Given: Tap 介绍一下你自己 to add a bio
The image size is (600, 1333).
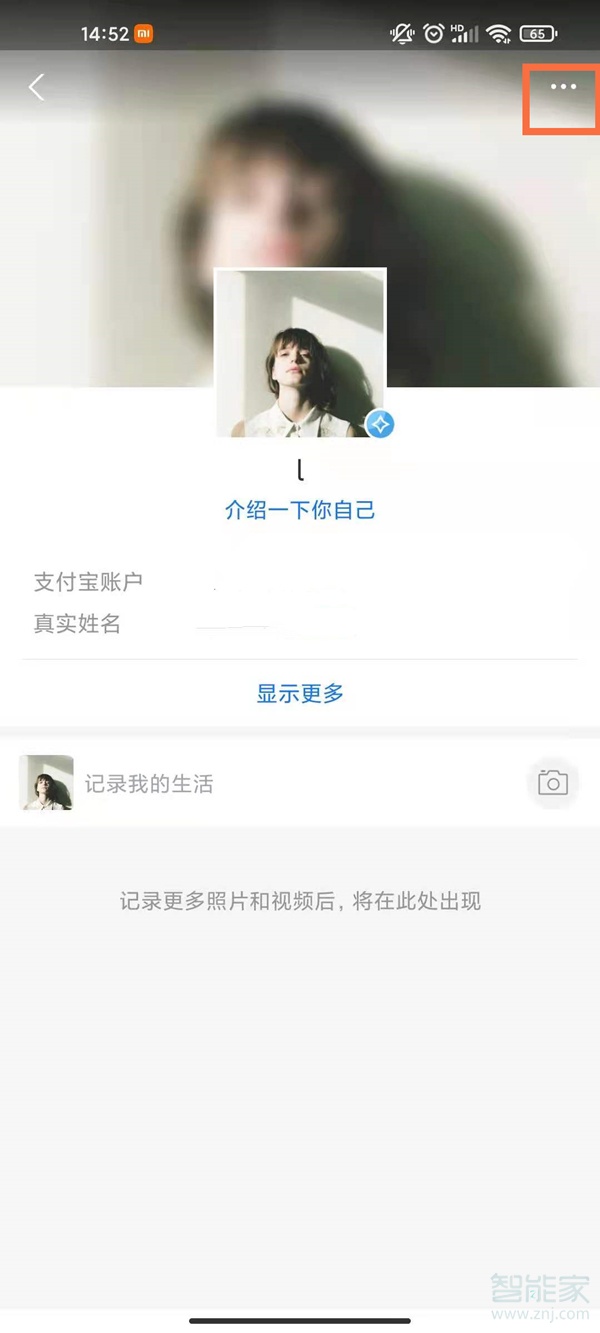Looking at the screenshot, I should tap(300, 510).
